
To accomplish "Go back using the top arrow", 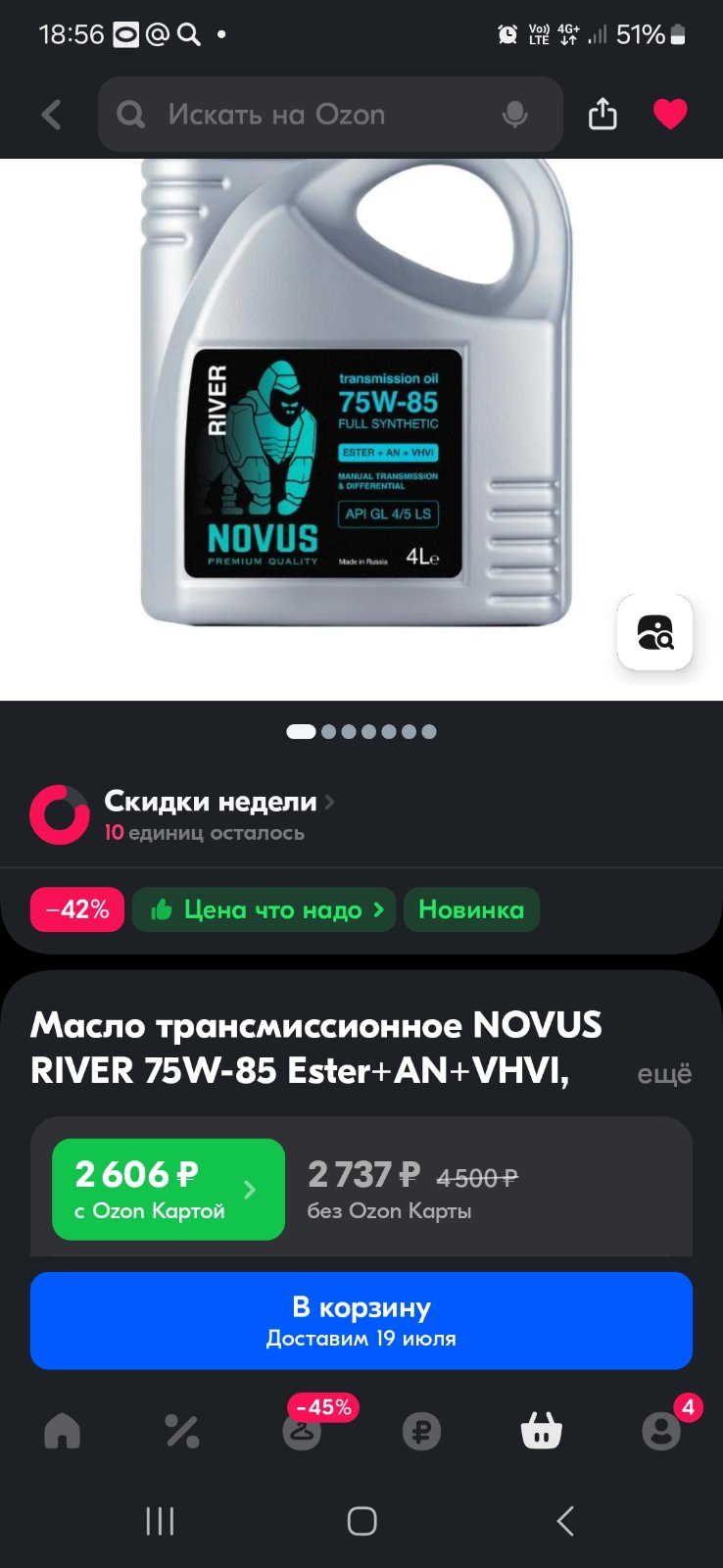I will pyautogui.click(x=52, y=115).
